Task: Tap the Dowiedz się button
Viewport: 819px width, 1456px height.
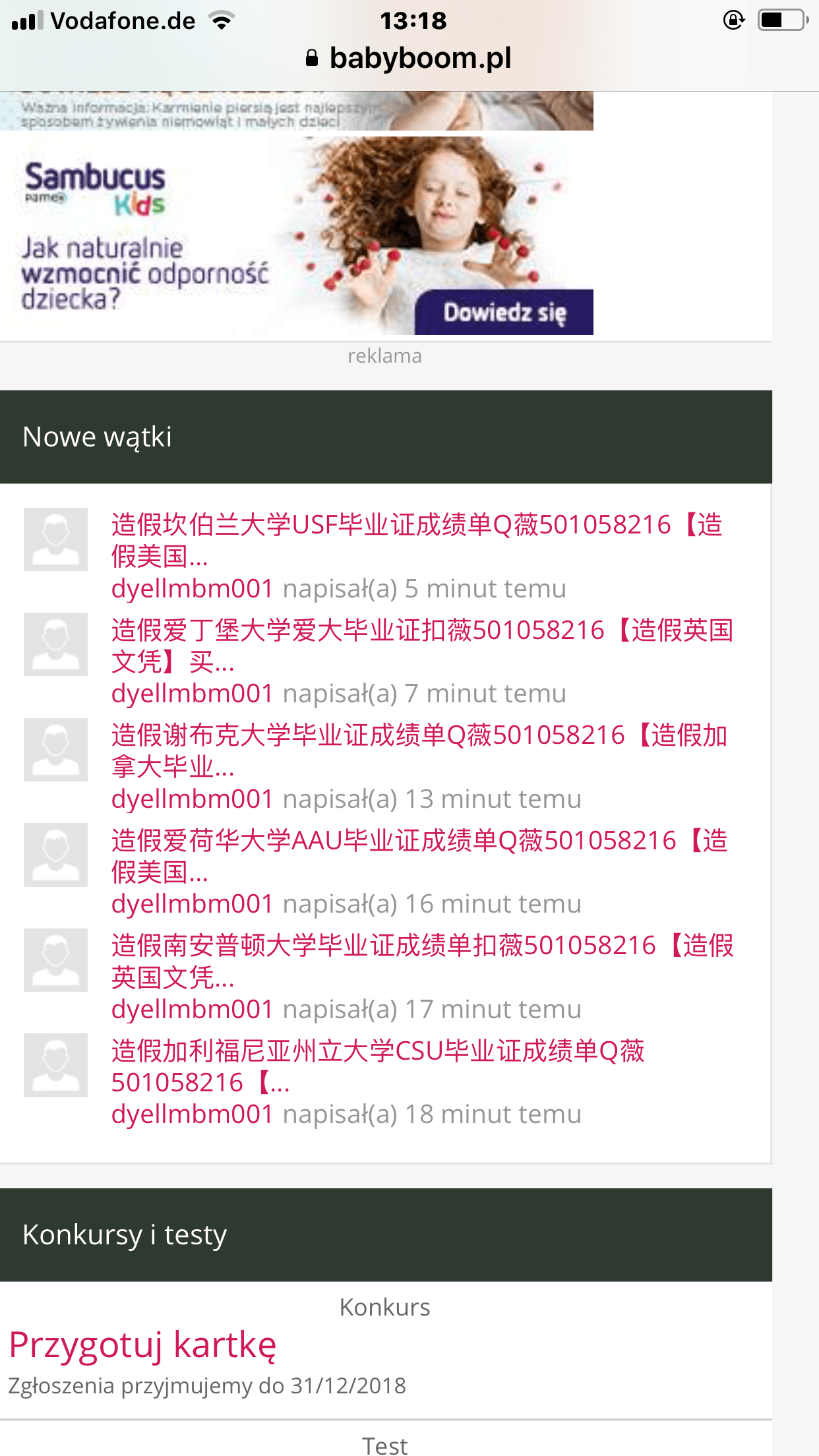Action: (x=504, y=313)
